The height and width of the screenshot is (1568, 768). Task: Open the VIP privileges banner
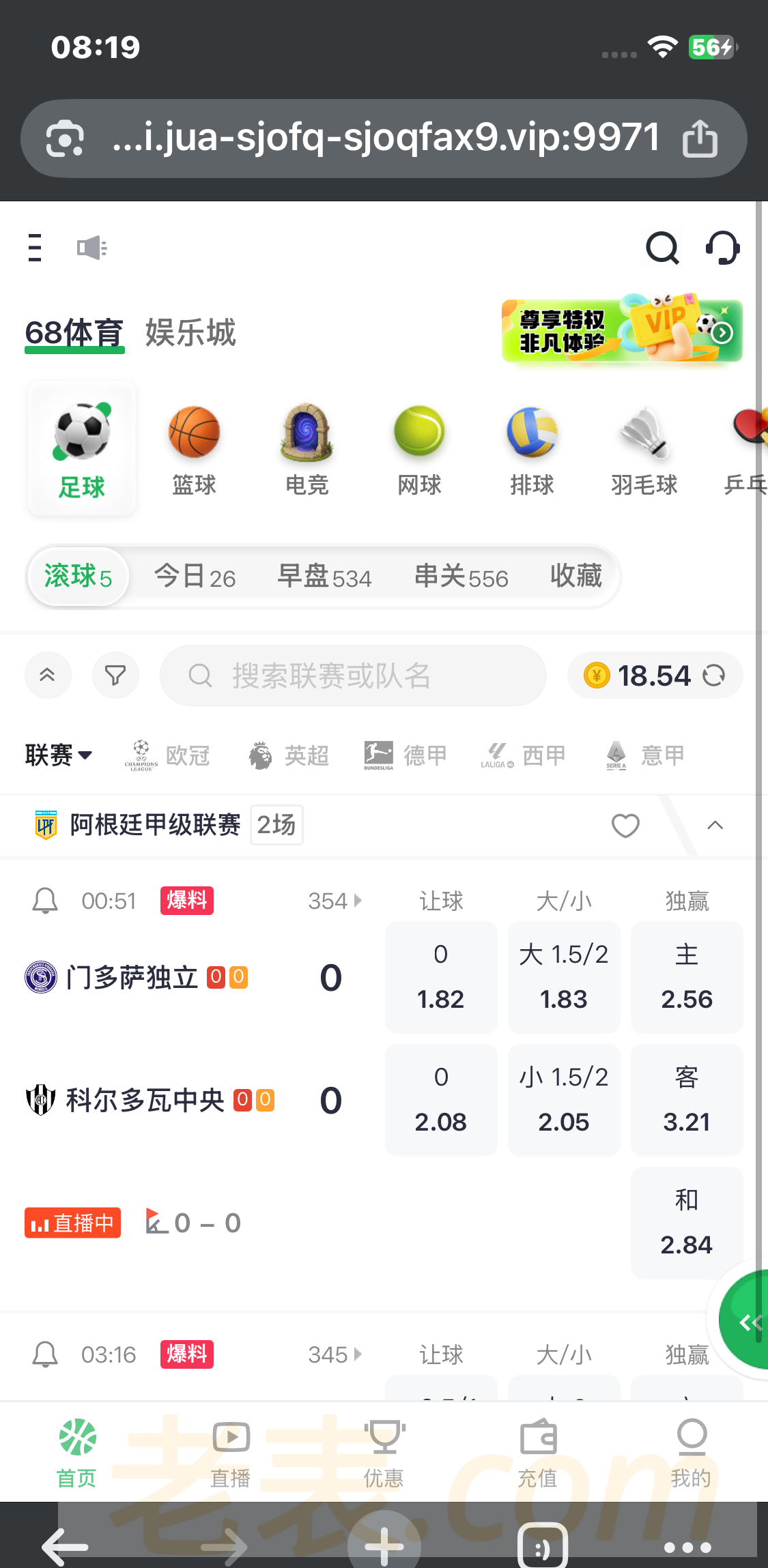click(x=621, y=331)
